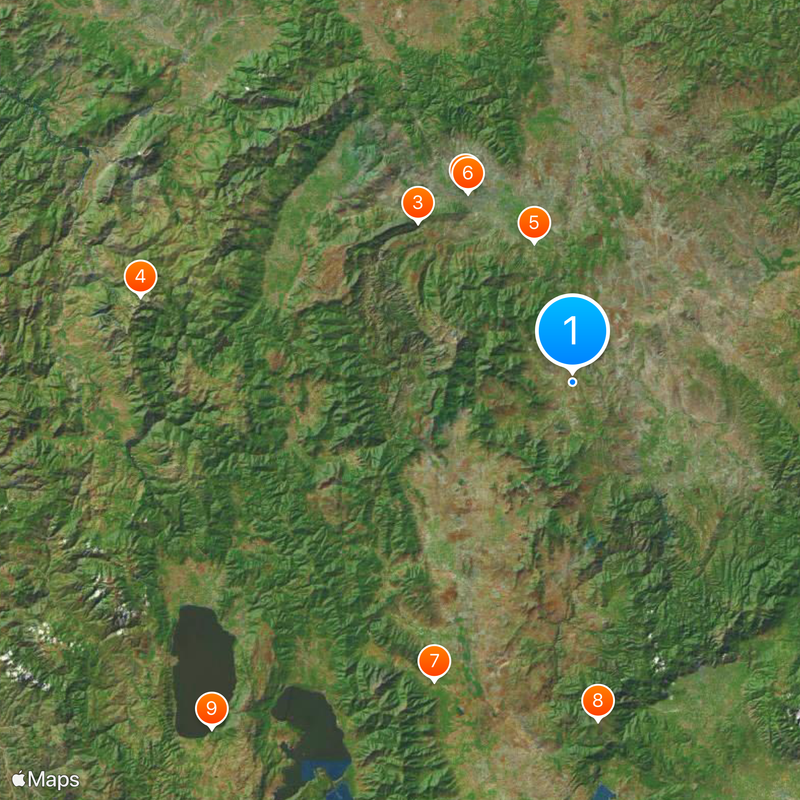The image size is (800, 800).
Task: Tap map pin number 3
Action: [x=417, y=204]
